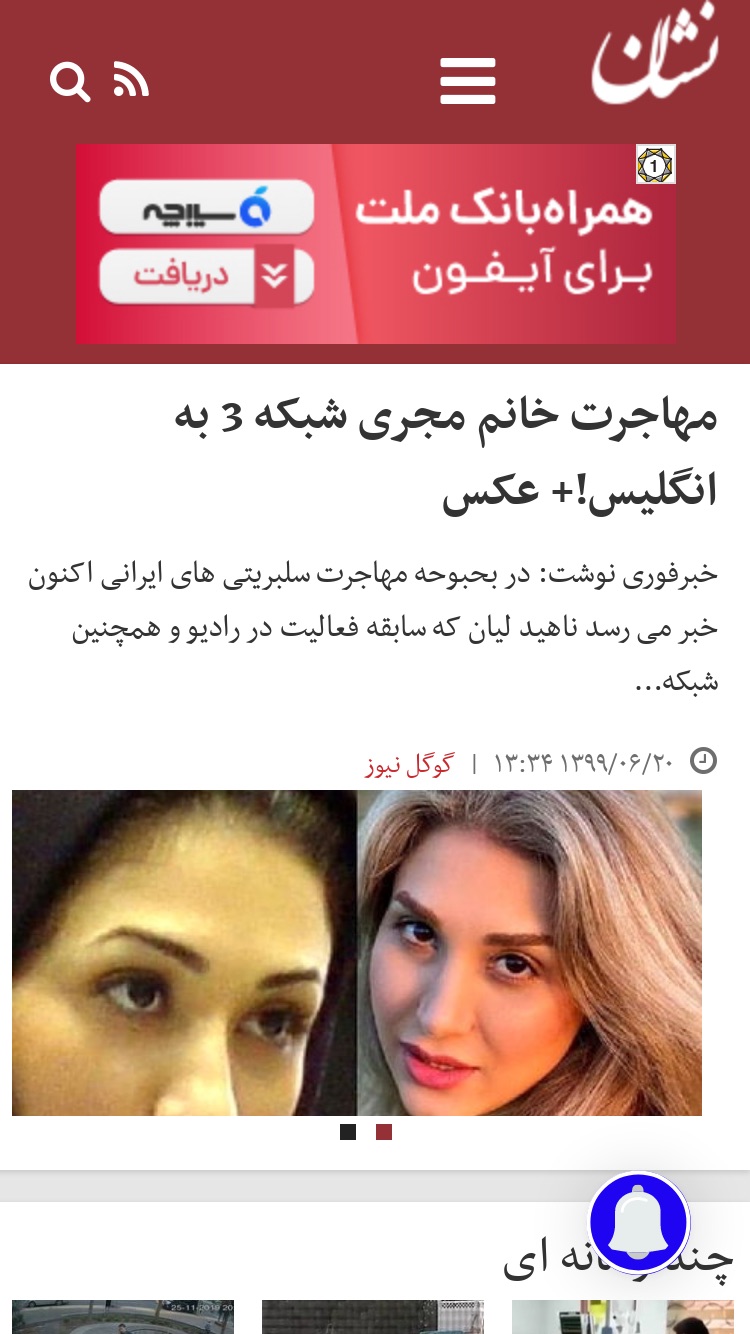Tap the floating notification bell button
The image size is (750, 1334).
tap(639, 1222)
